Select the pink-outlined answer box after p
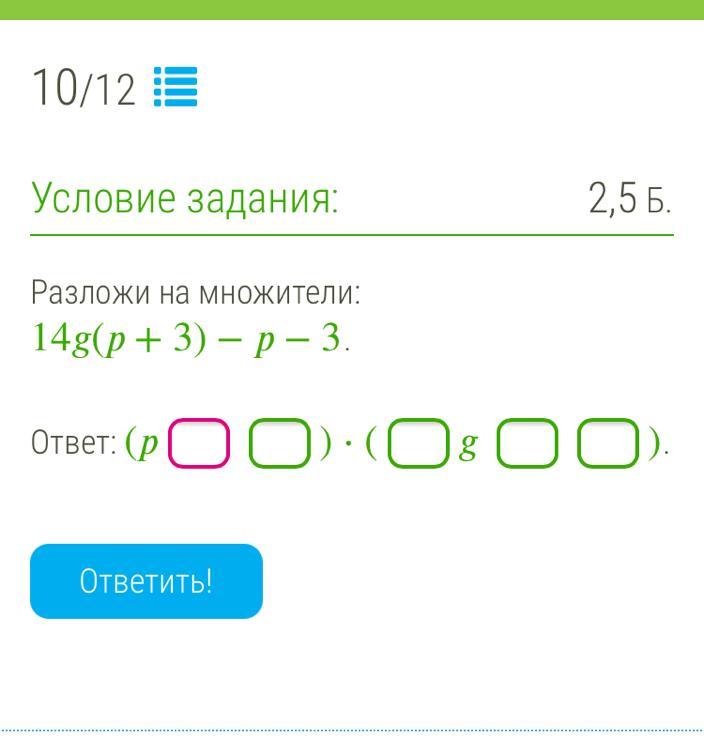 pyautogui.click(x=199, y=445)
